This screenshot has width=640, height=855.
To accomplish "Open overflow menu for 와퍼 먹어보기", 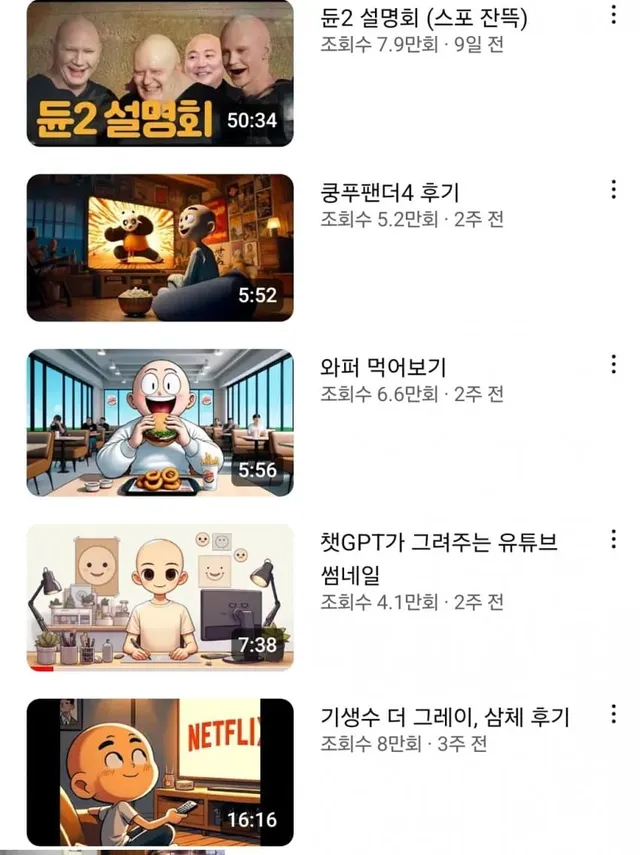I will tap(613, 365).
